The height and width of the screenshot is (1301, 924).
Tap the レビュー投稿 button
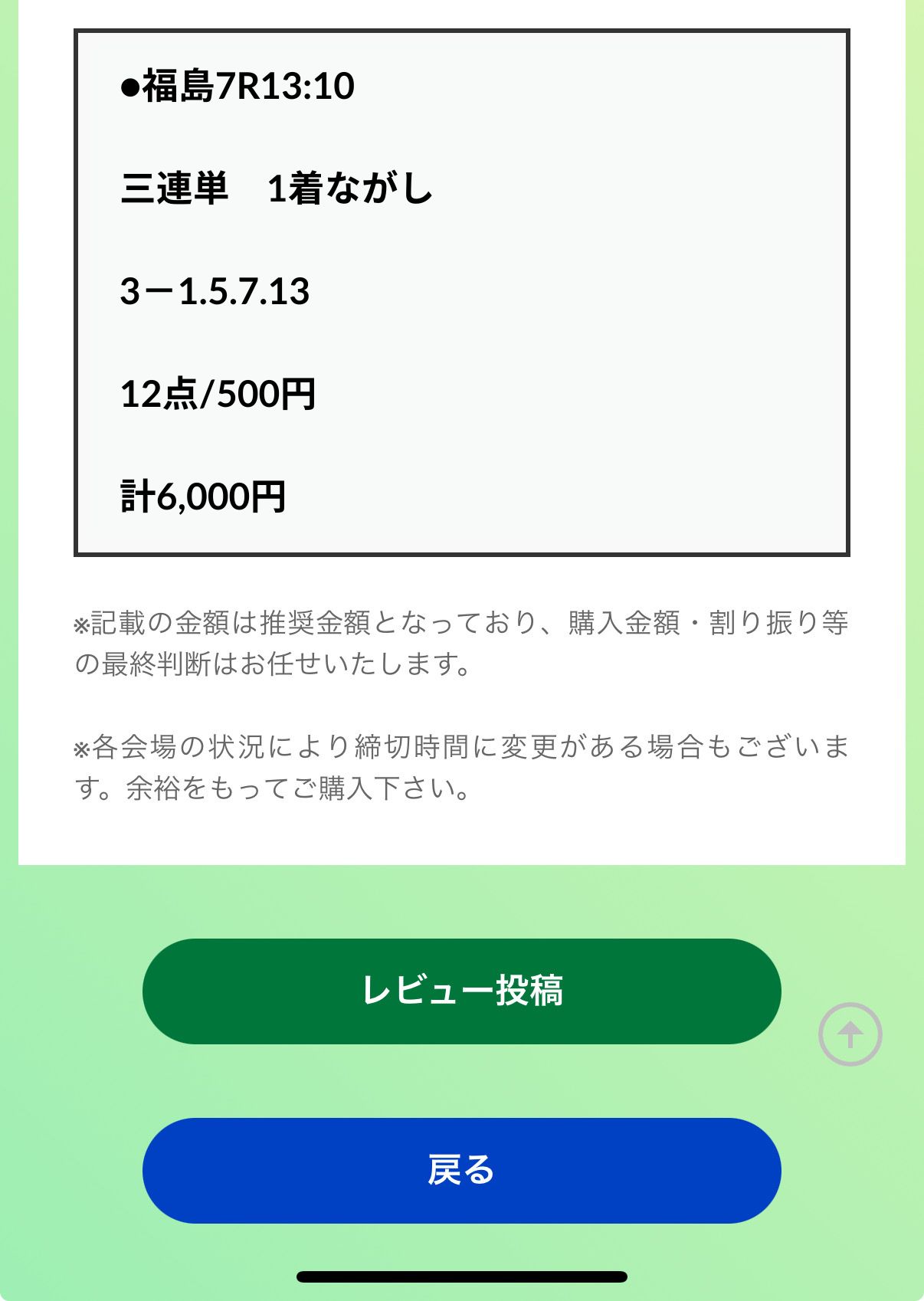[x=461, y=991]
